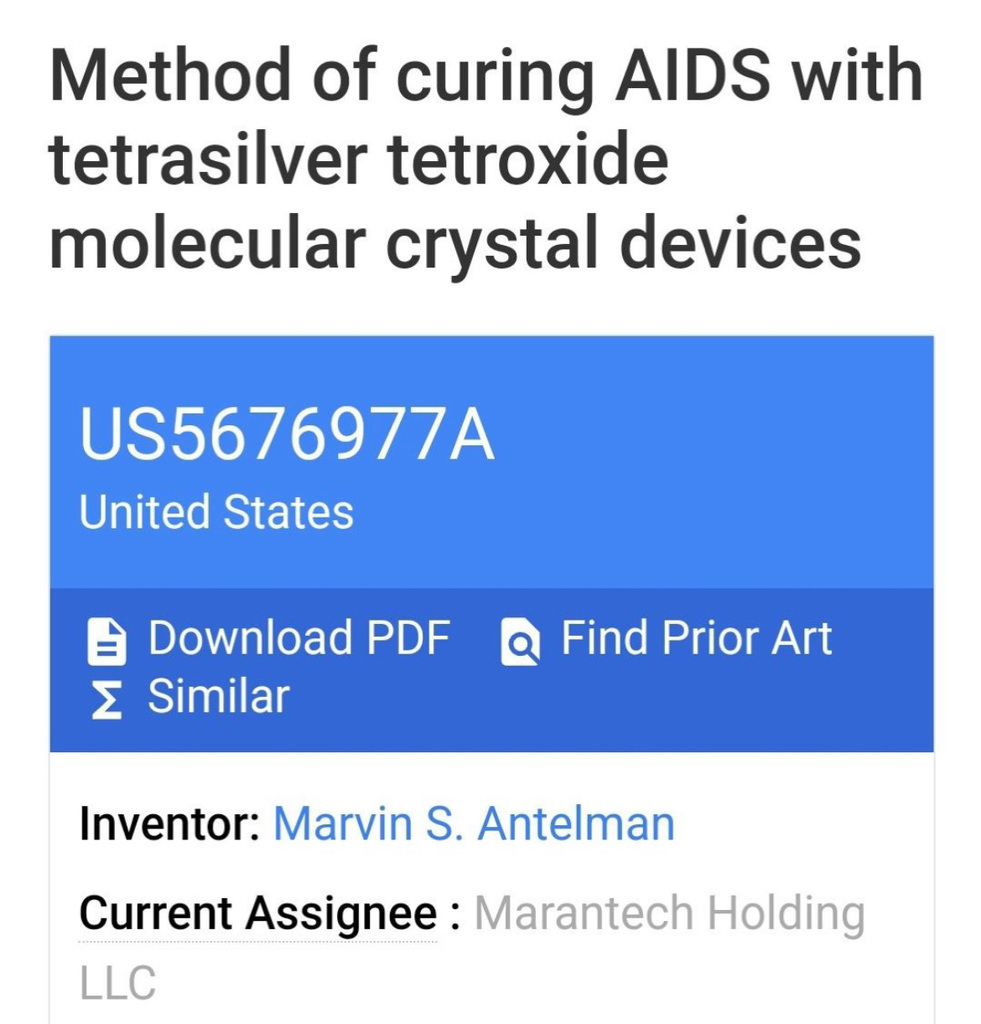Open Find Prior Art search
Image resolution: width=981 pixels, height=1024 pixels.
tap(666, 639)
